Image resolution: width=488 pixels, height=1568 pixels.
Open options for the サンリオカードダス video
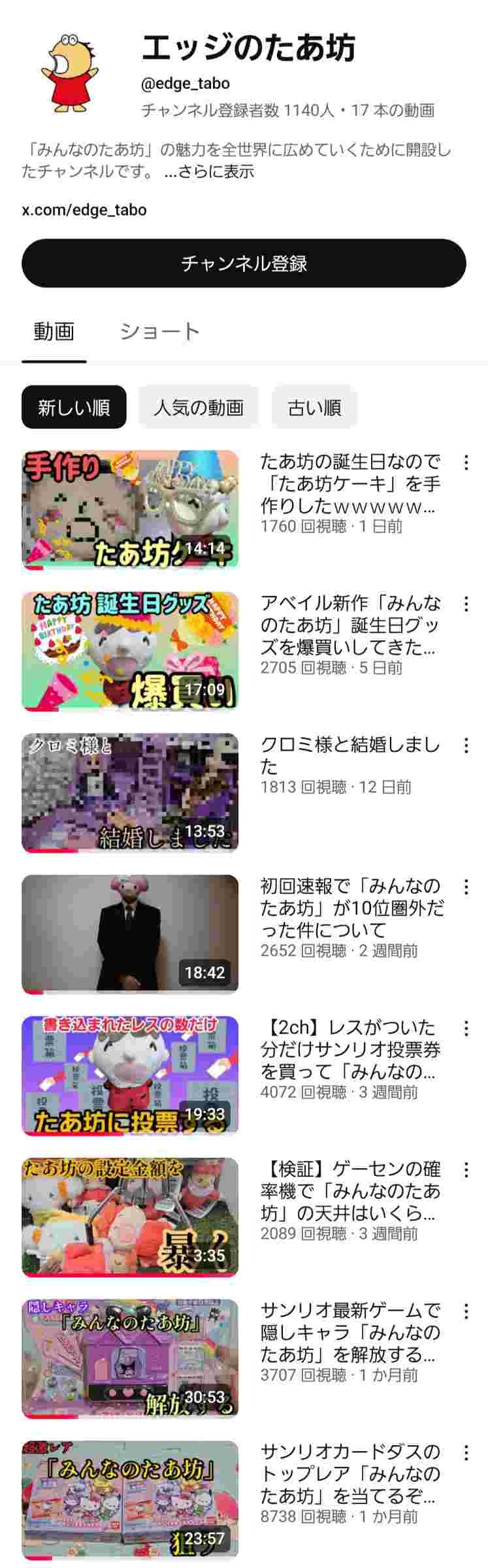pyautogui.click(x=466, y=1453)
